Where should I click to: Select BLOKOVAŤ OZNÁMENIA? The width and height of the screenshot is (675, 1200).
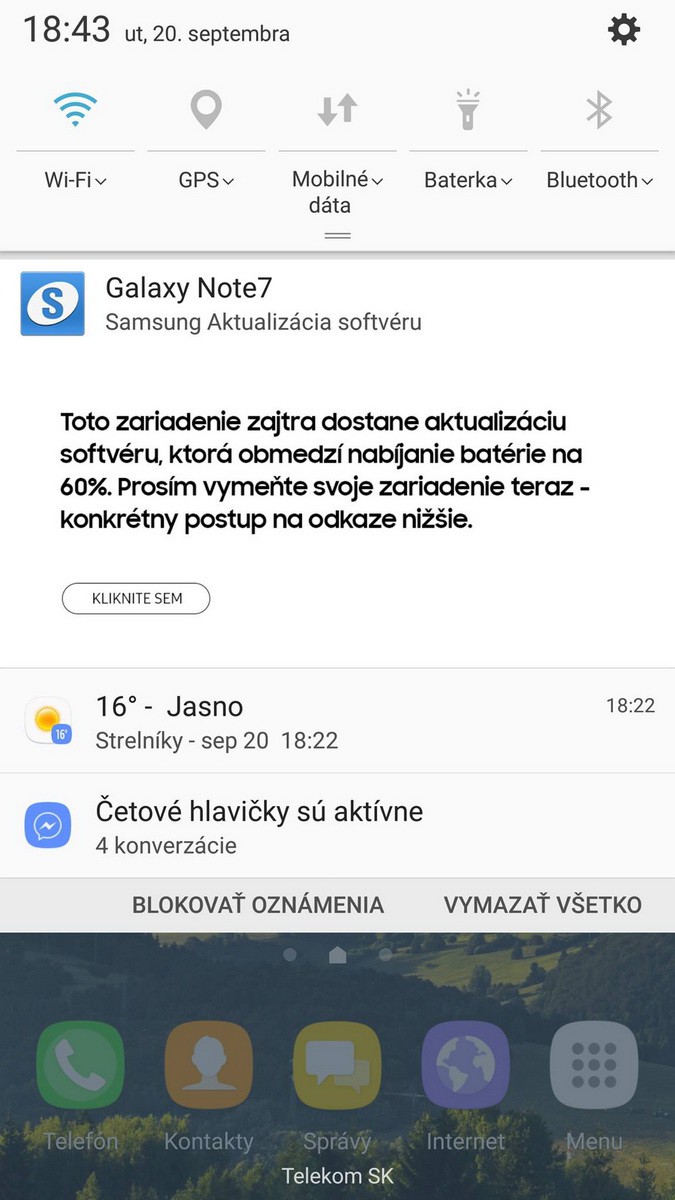point(258,905)
